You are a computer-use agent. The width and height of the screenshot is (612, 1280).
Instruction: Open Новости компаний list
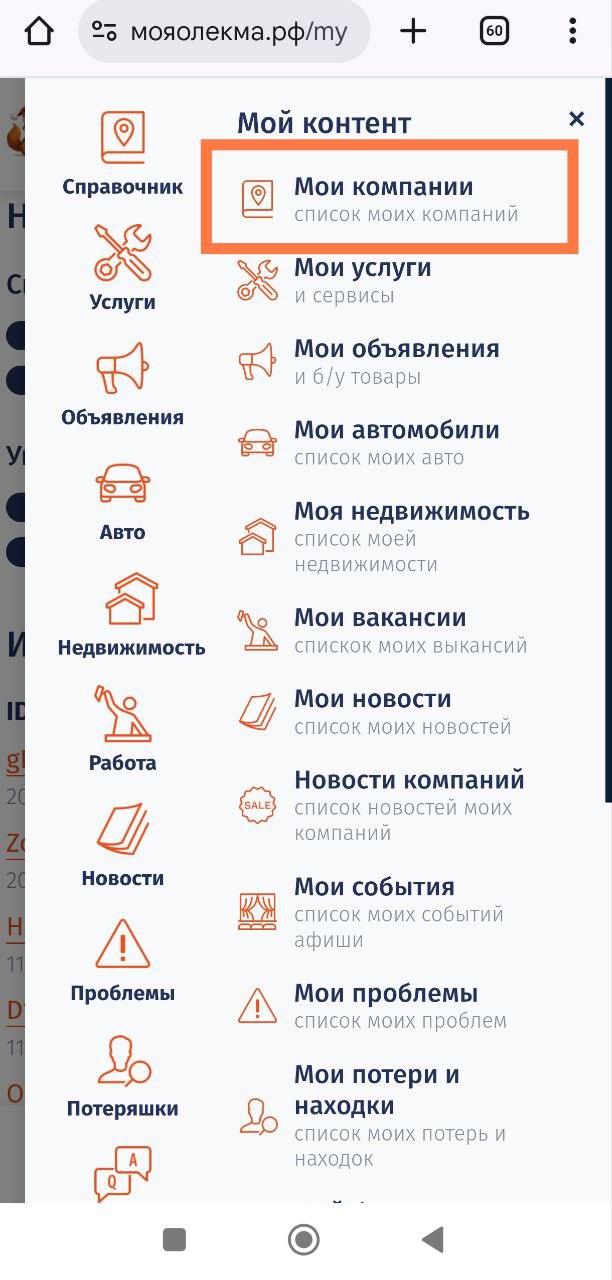click(x=408, y=805)
